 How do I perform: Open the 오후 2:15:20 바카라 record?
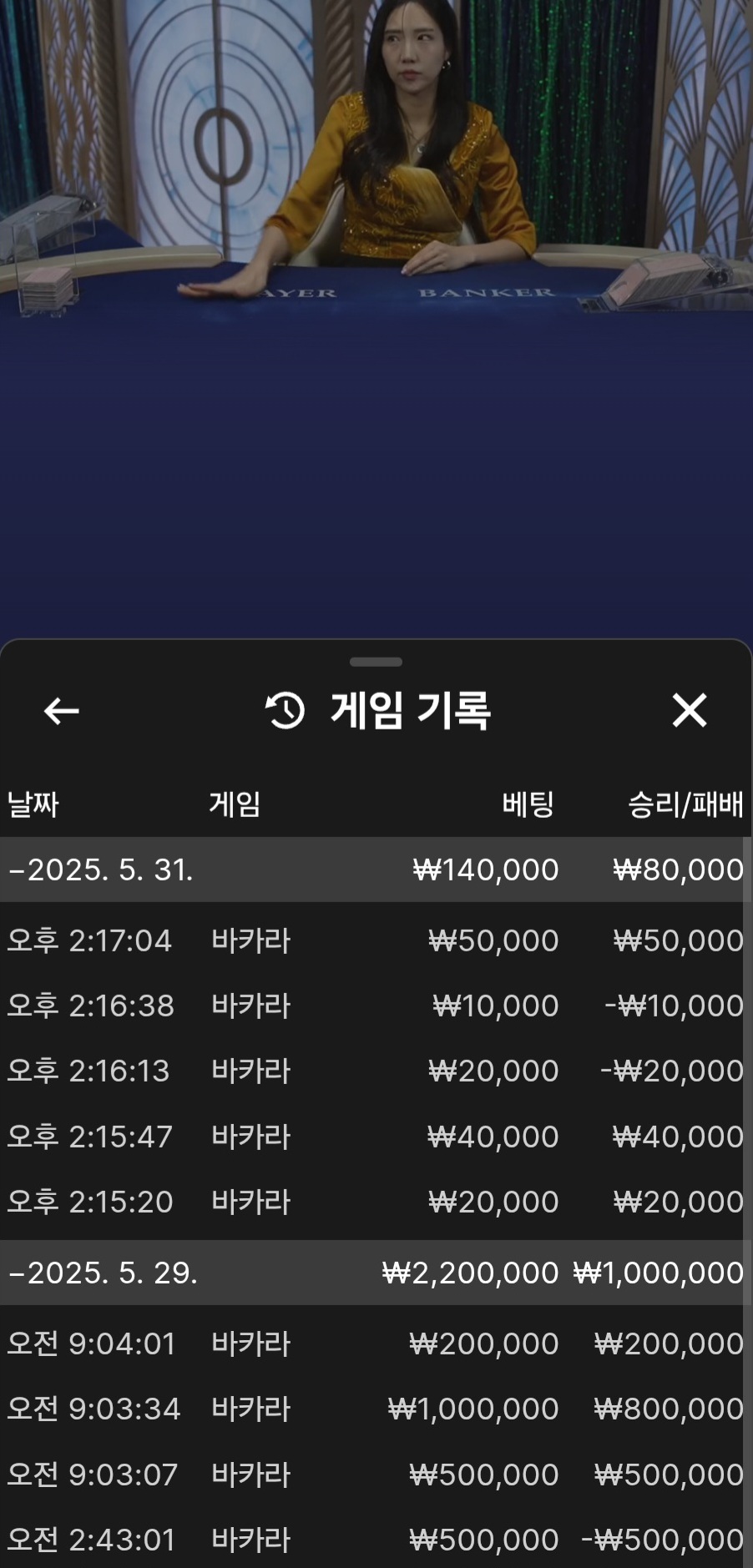point(372,1202)
